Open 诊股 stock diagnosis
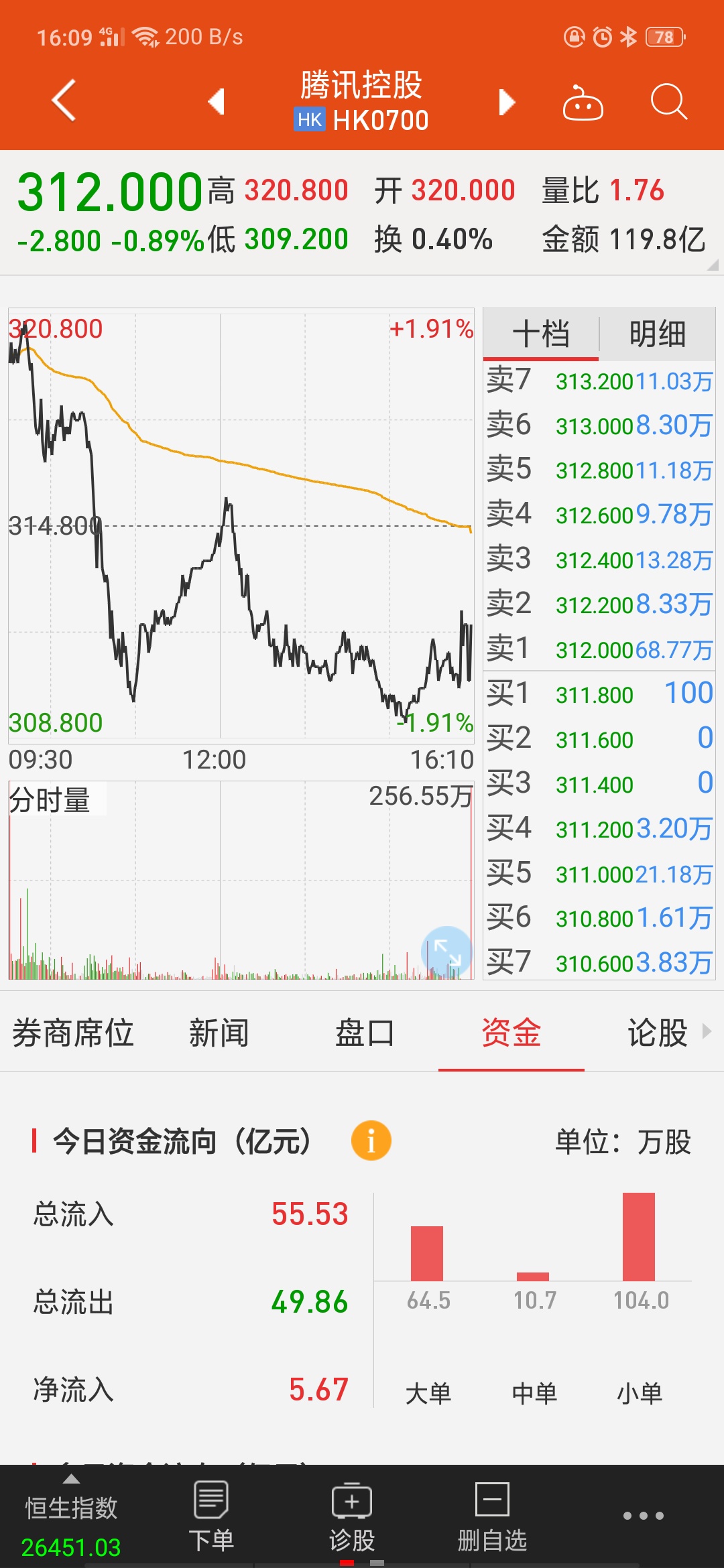The image size is (724, 1568). point(352,1517)
